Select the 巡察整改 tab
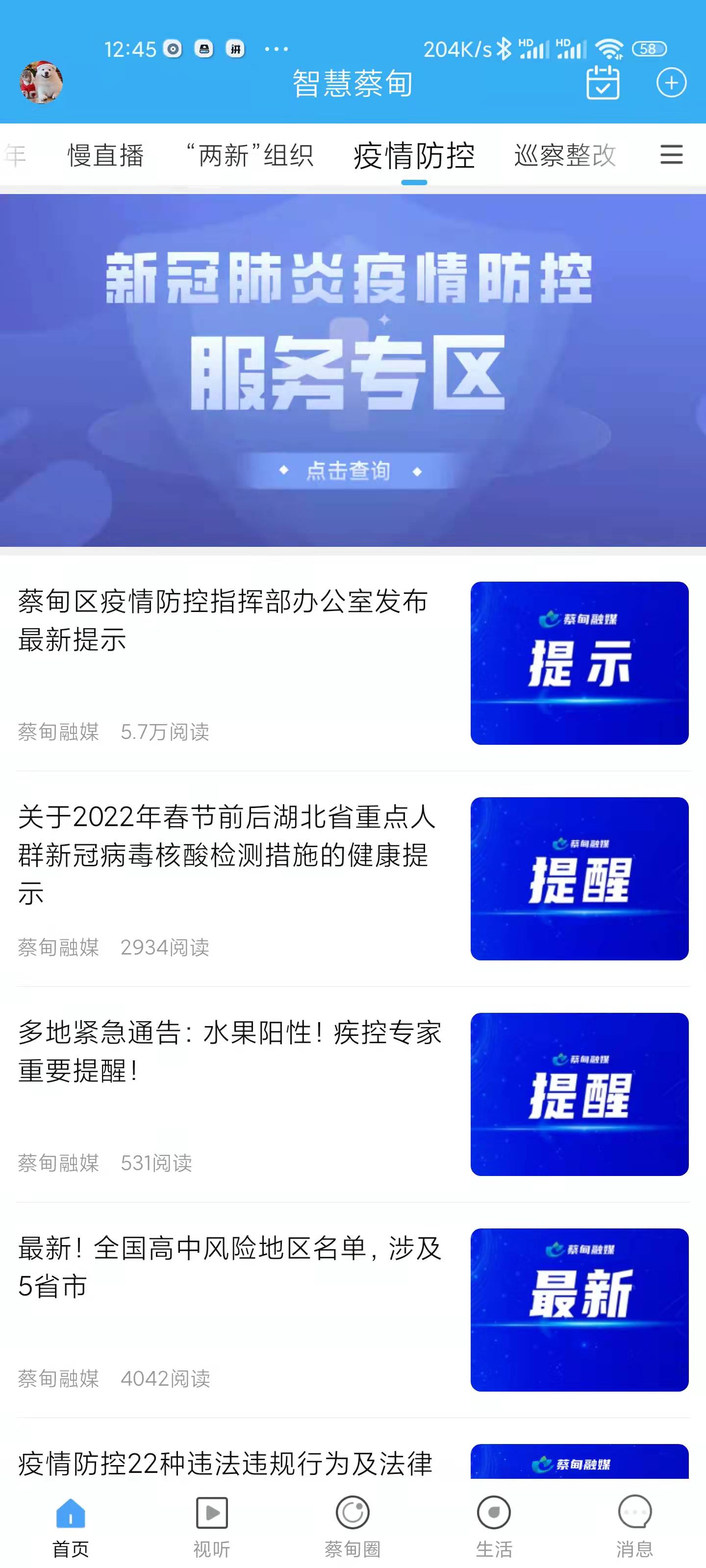Screen dimensions: 706x1568 coord(565,155)
